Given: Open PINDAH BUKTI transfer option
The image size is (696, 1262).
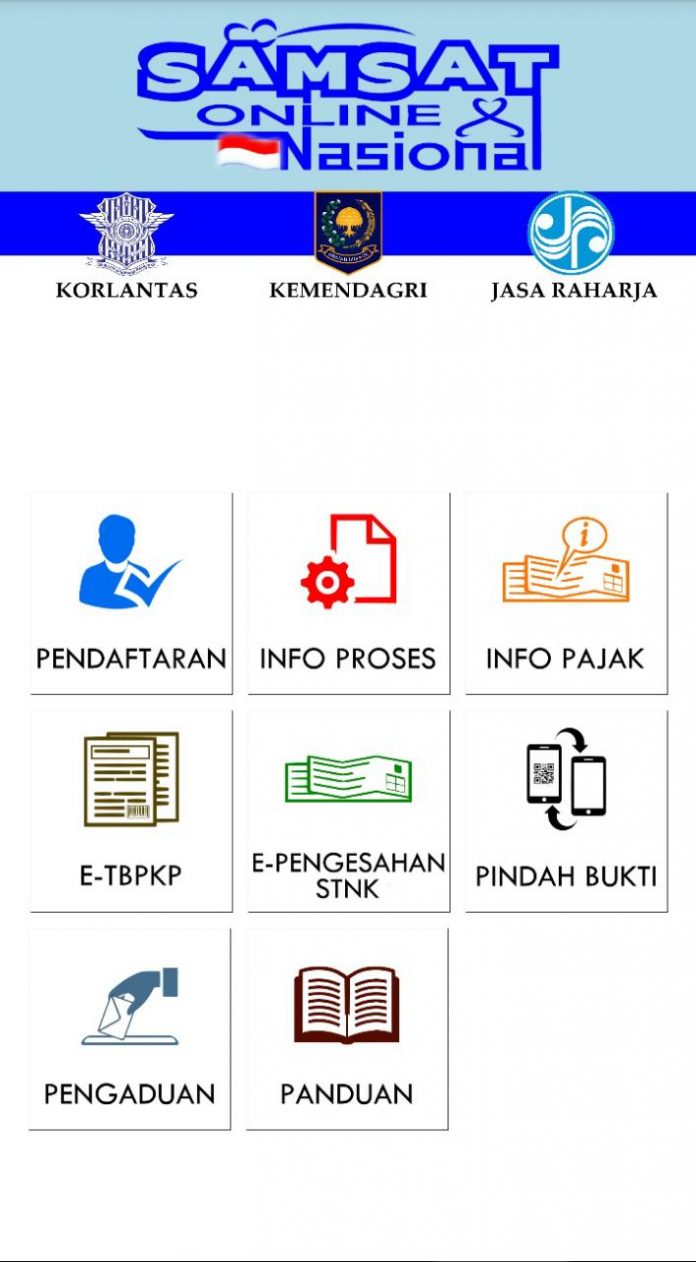Looking at the screenshot, I should coord(566,811).
